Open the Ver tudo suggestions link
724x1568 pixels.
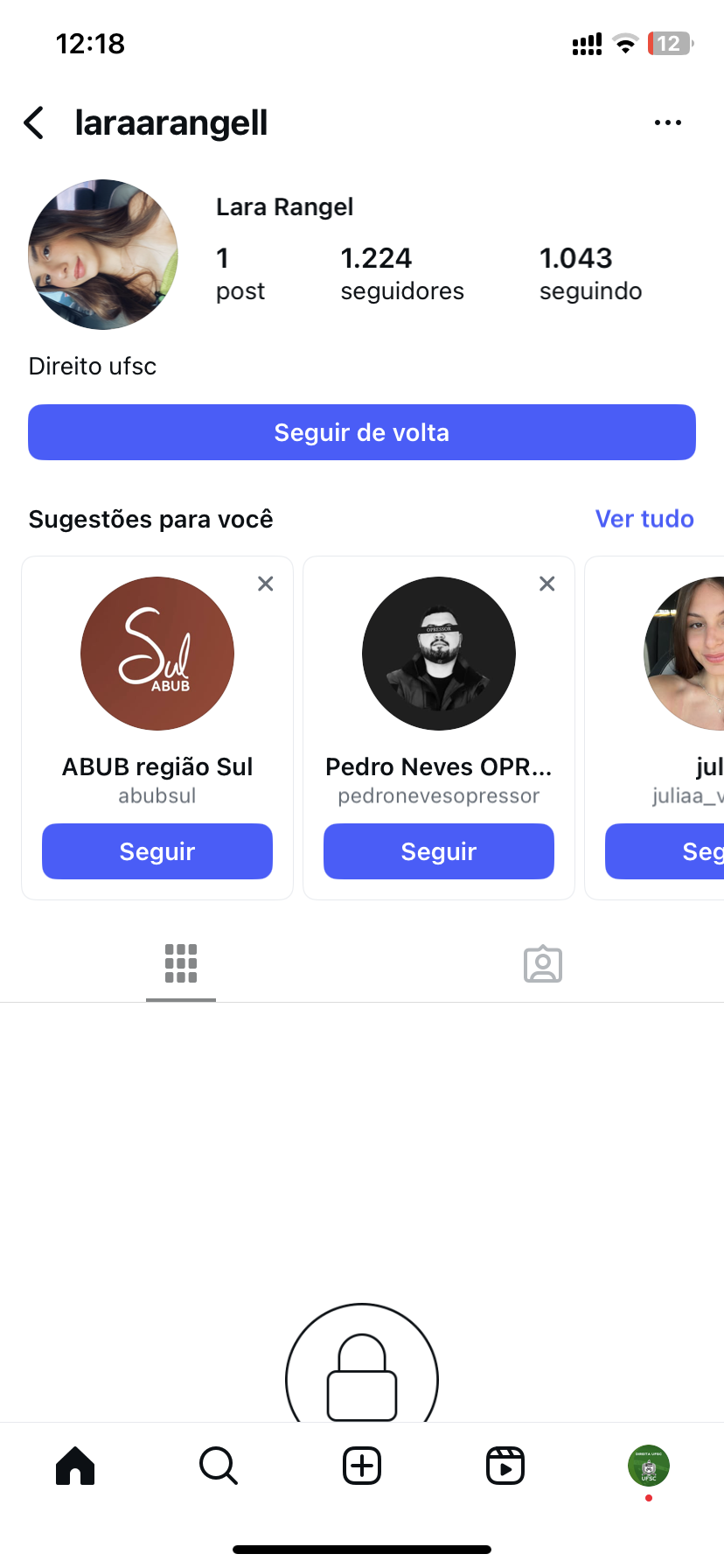coord(644,519)
